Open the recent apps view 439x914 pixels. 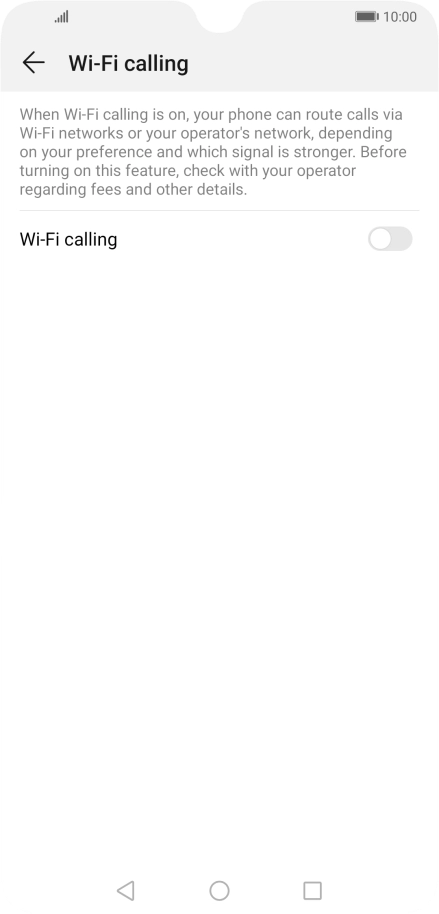312,891
